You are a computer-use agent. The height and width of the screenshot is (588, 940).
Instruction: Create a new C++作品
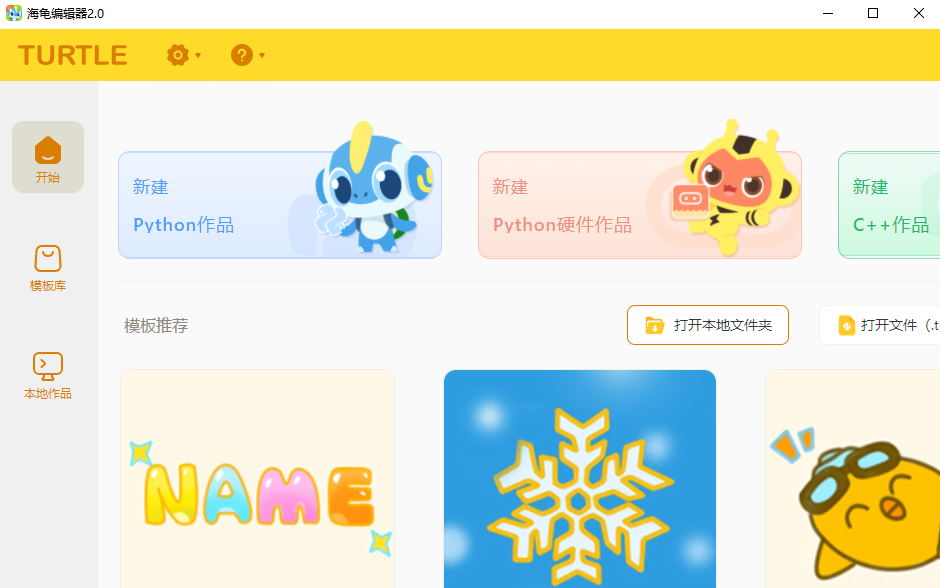[x=889, y=205]
